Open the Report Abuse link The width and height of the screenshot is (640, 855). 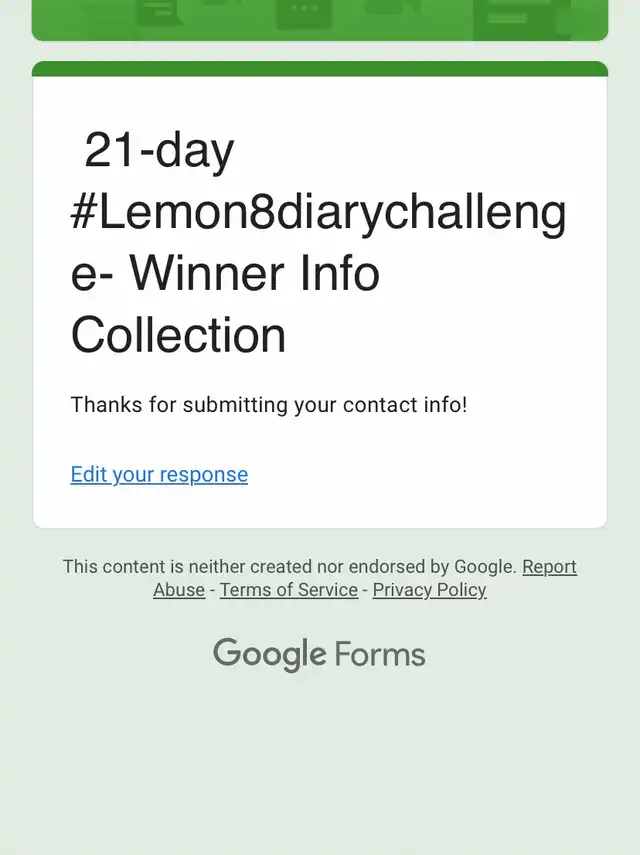tap(549, 567)
